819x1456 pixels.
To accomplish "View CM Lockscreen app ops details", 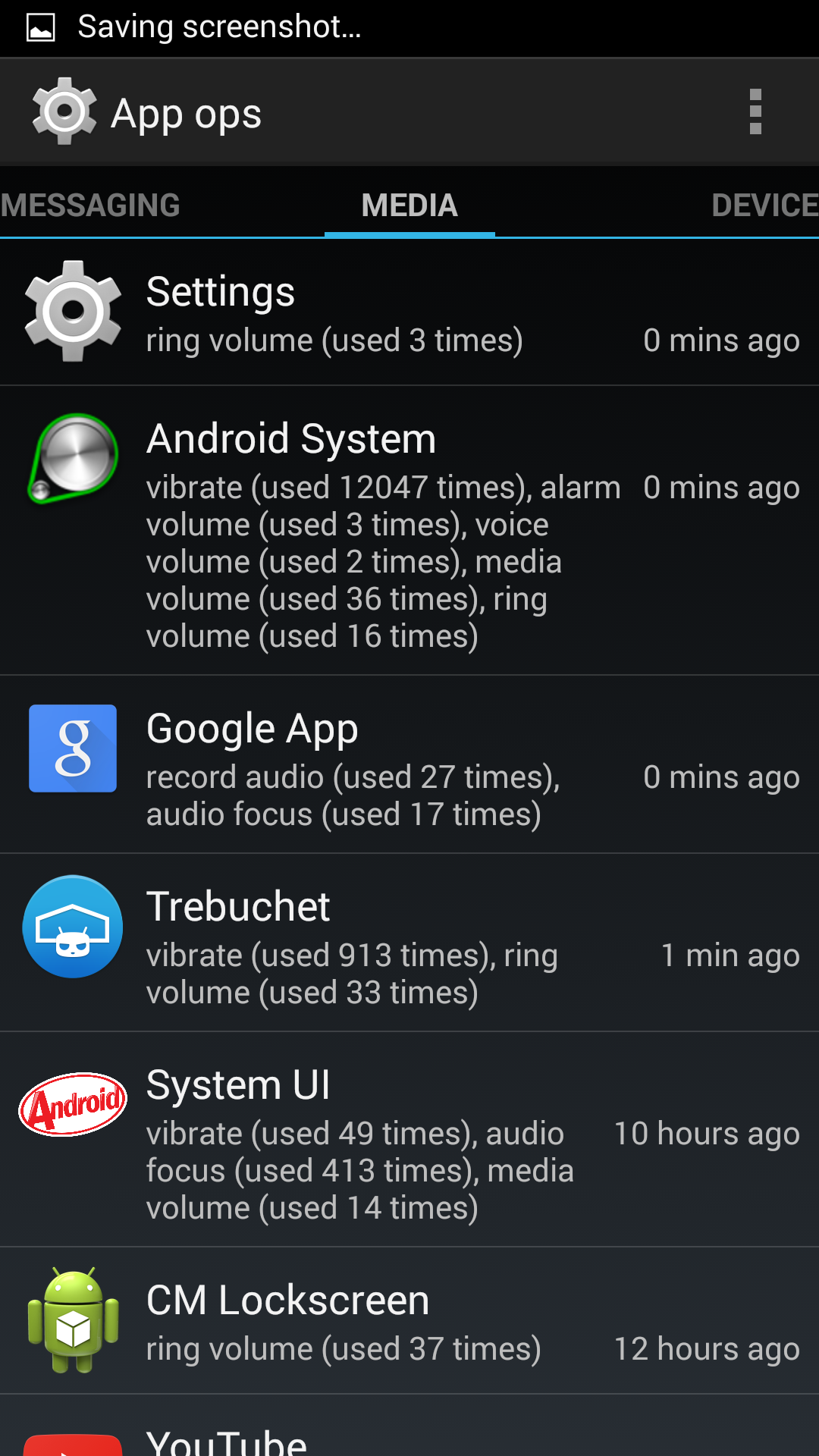I will (409, 1321).
